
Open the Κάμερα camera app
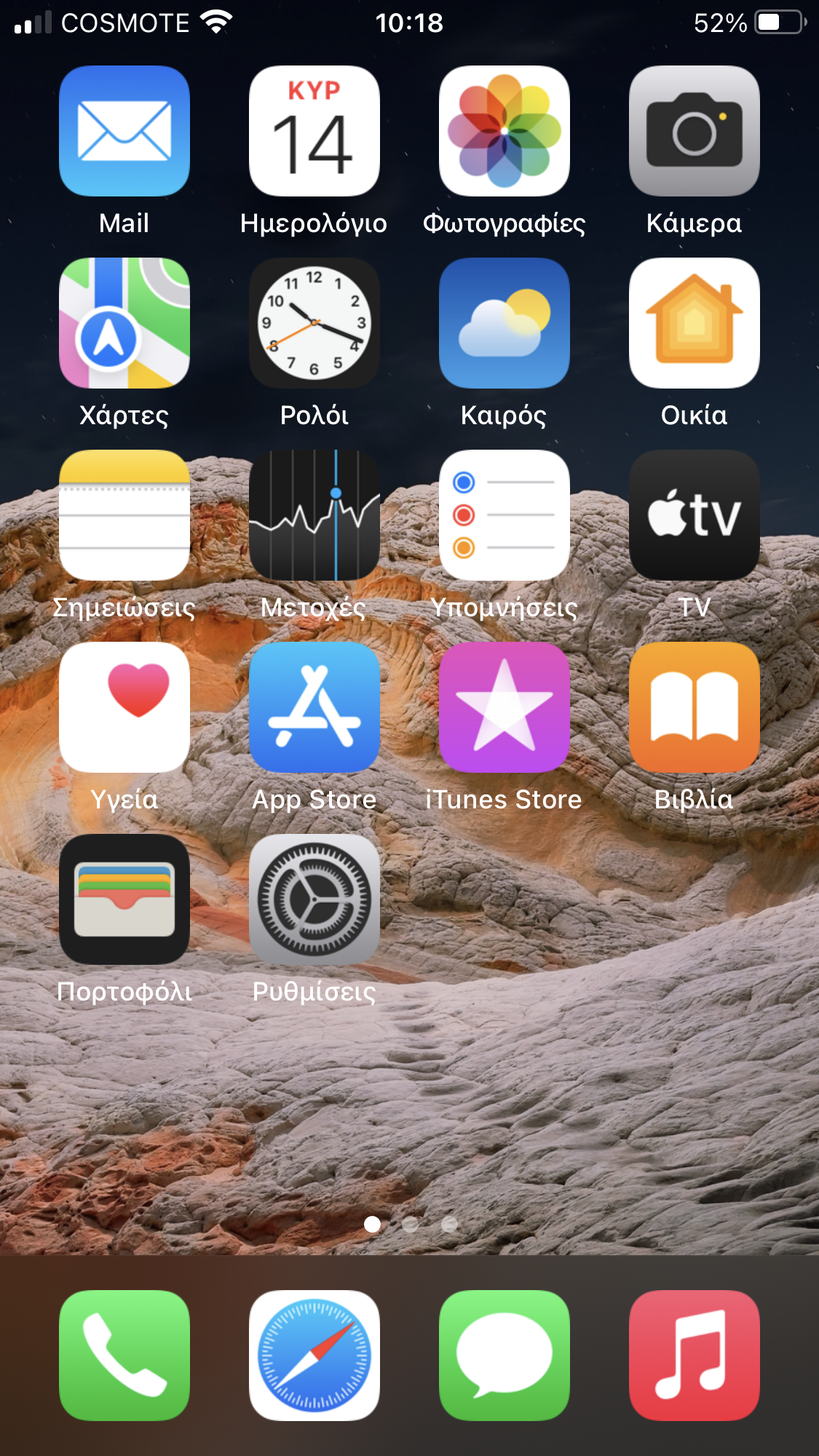click(695, 131)
